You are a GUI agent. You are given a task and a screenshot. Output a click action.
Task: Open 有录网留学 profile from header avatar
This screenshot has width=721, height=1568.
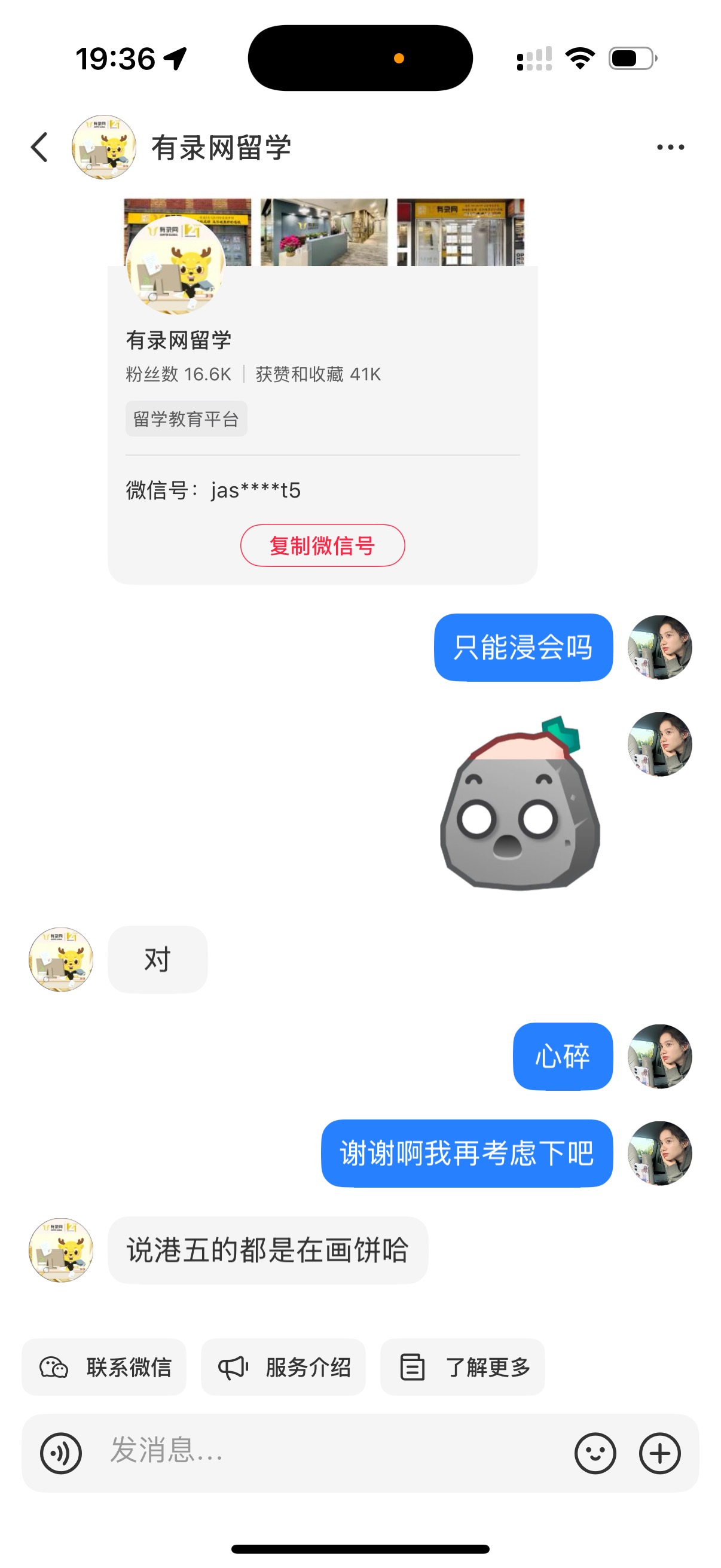[103, 147]
